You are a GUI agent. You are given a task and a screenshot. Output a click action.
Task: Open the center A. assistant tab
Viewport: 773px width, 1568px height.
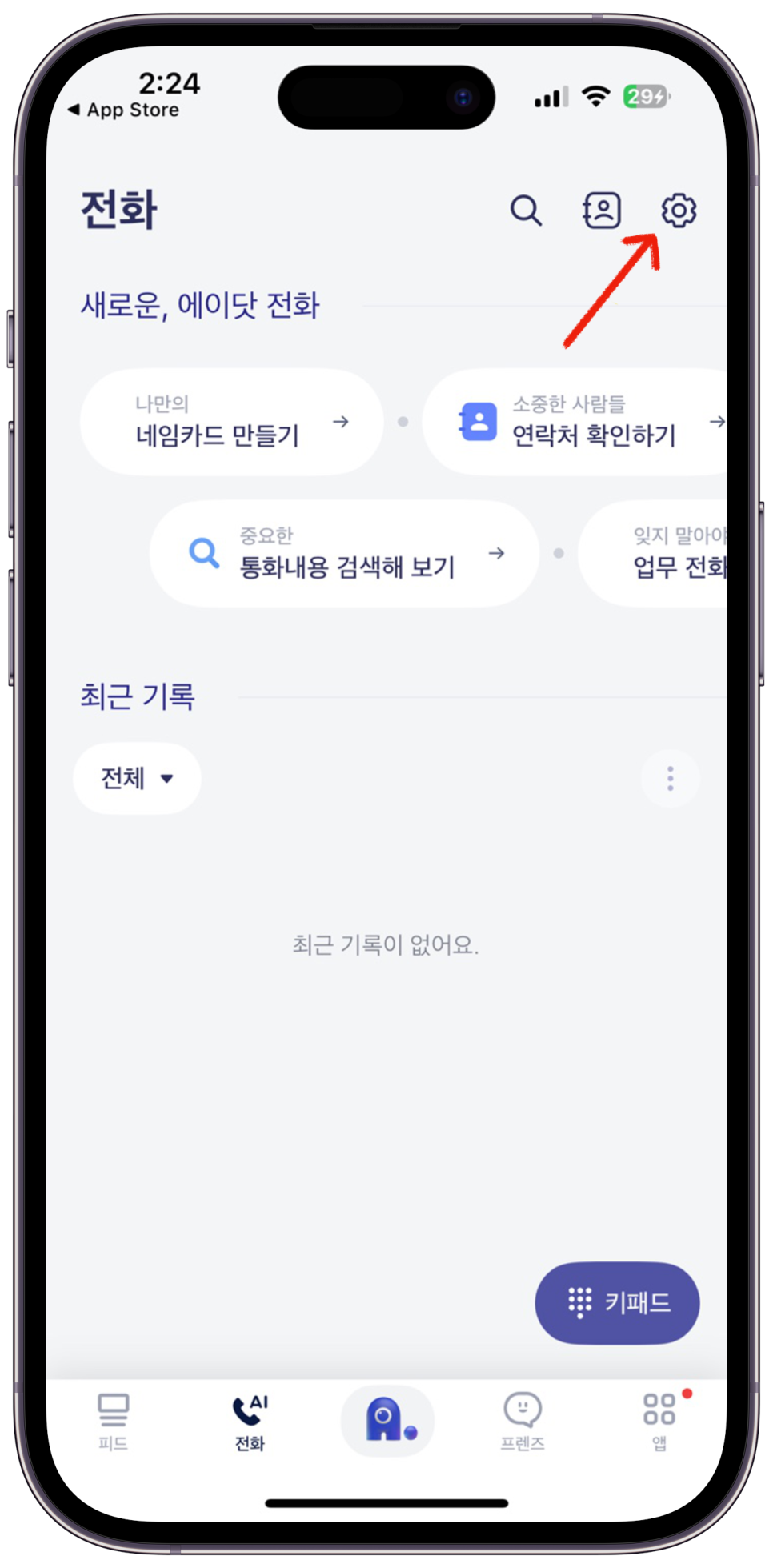pos(387,1421)
